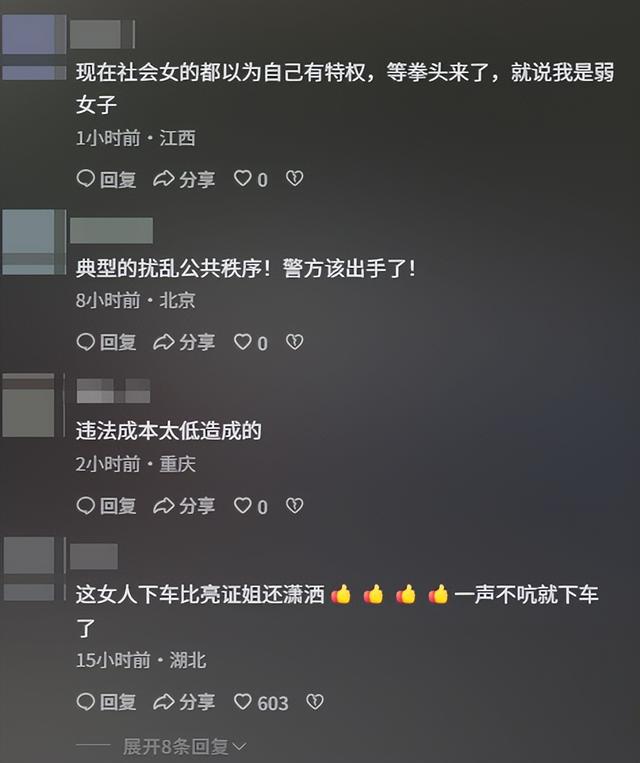The height and width of the screenshot is (763, 640).
Task: Share the comment posted from 北京
Action: 184,342
